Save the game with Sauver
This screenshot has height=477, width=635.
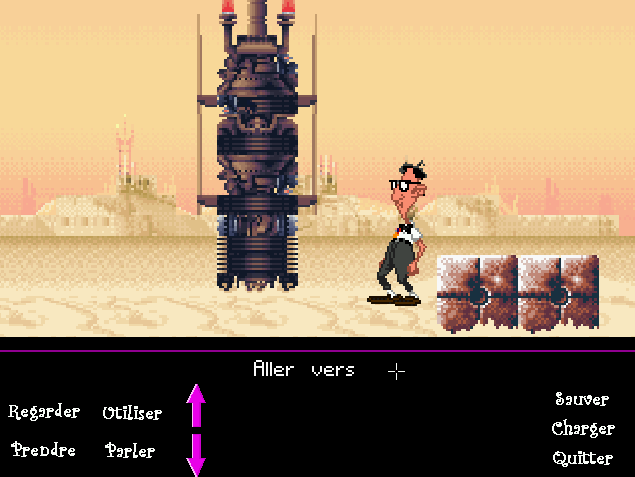coord(582,399)
